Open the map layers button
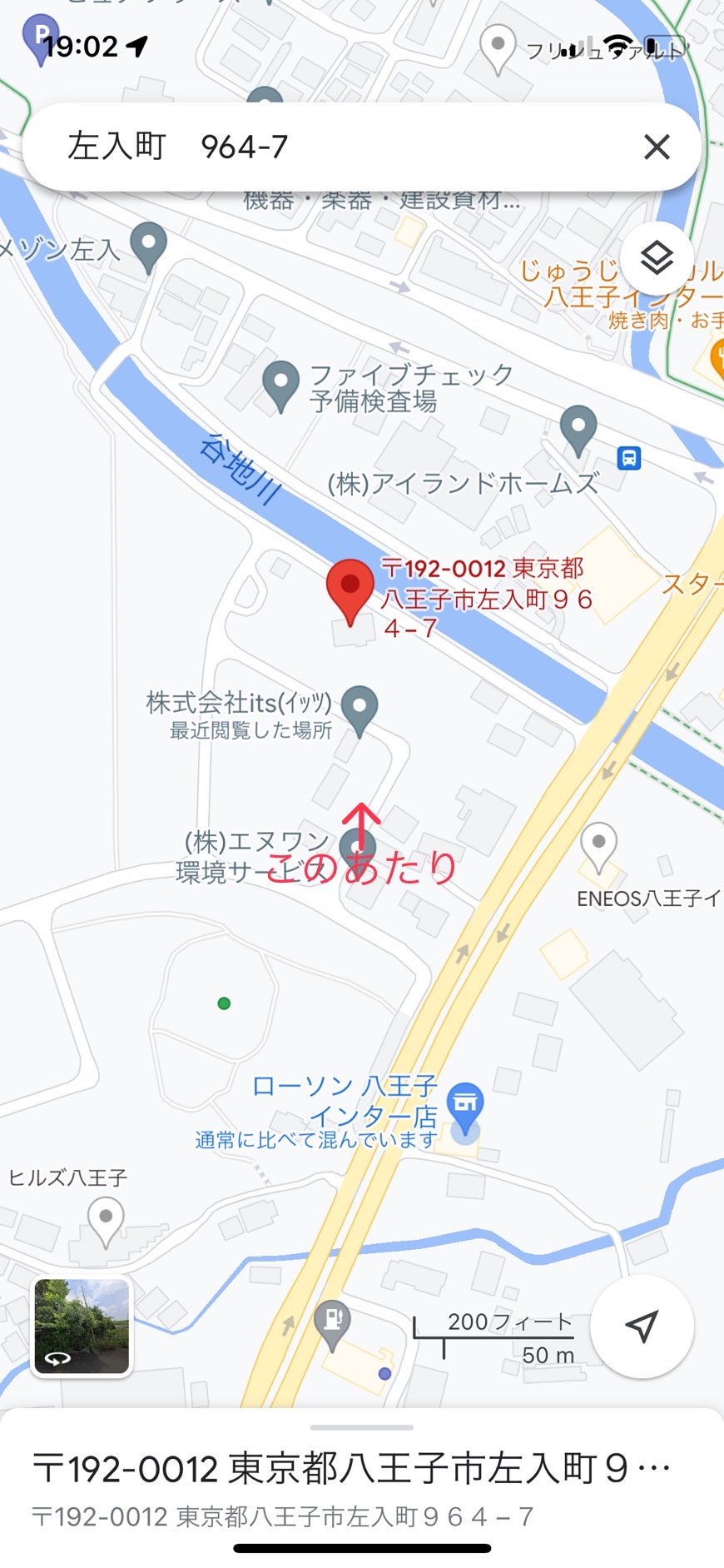The width and height of the screenshot is (724, 1568). [x=657, y=258]
